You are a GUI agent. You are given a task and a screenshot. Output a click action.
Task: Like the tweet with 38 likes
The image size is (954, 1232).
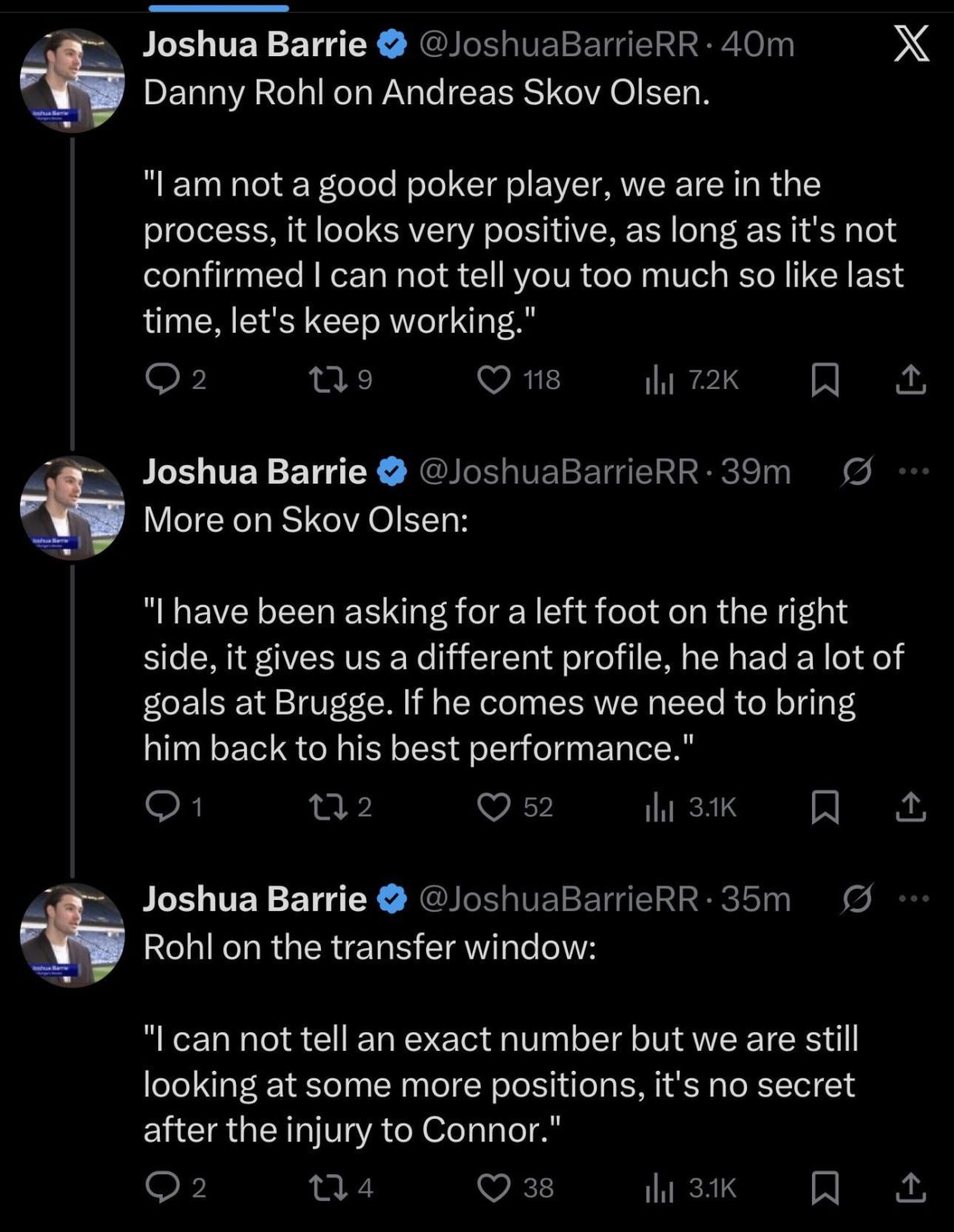tap(493, 1188)
